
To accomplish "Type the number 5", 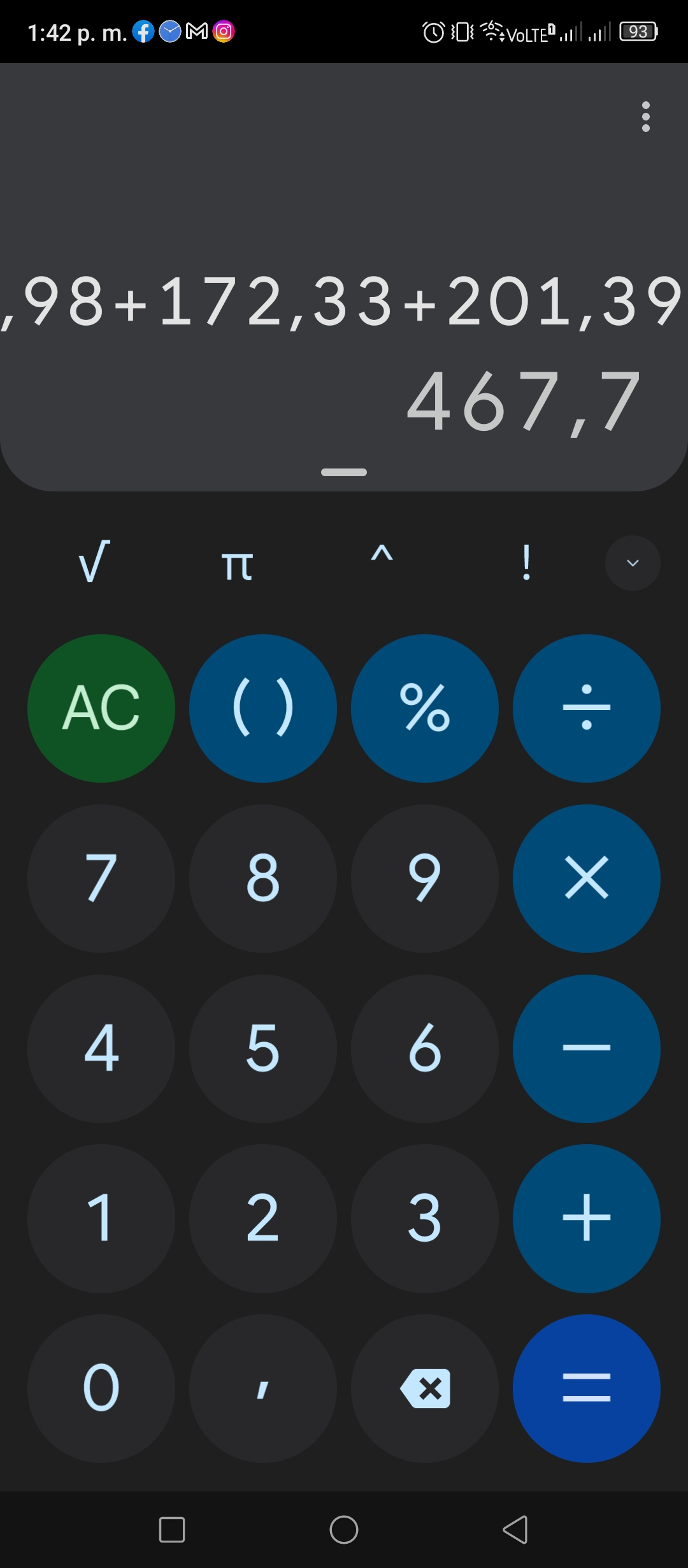I will coord(263,1049).
